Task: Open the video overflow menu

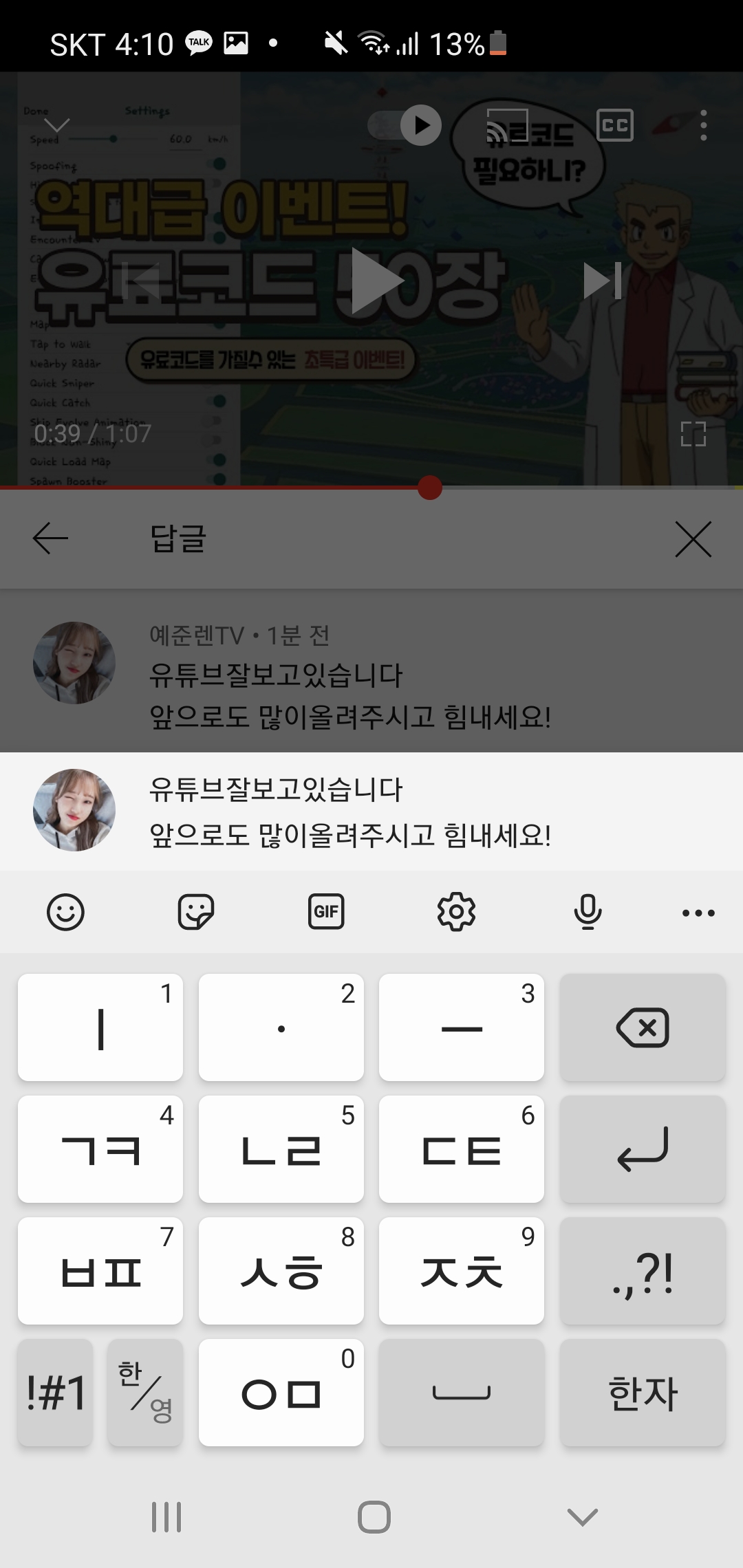Action: [703, 125]
